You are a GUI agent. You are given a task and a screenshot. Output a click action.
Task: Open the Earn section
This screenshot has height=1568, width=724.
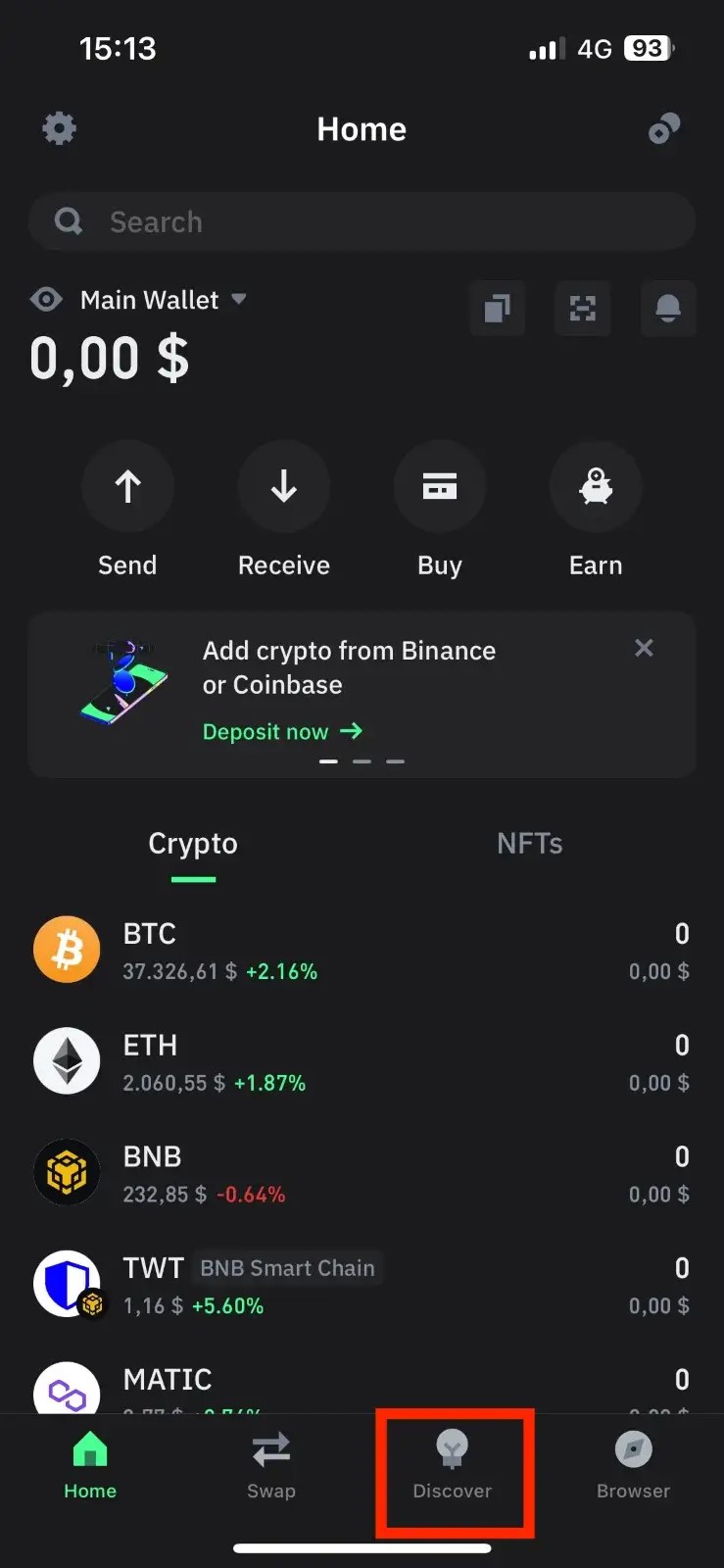[x=595, y=486]
